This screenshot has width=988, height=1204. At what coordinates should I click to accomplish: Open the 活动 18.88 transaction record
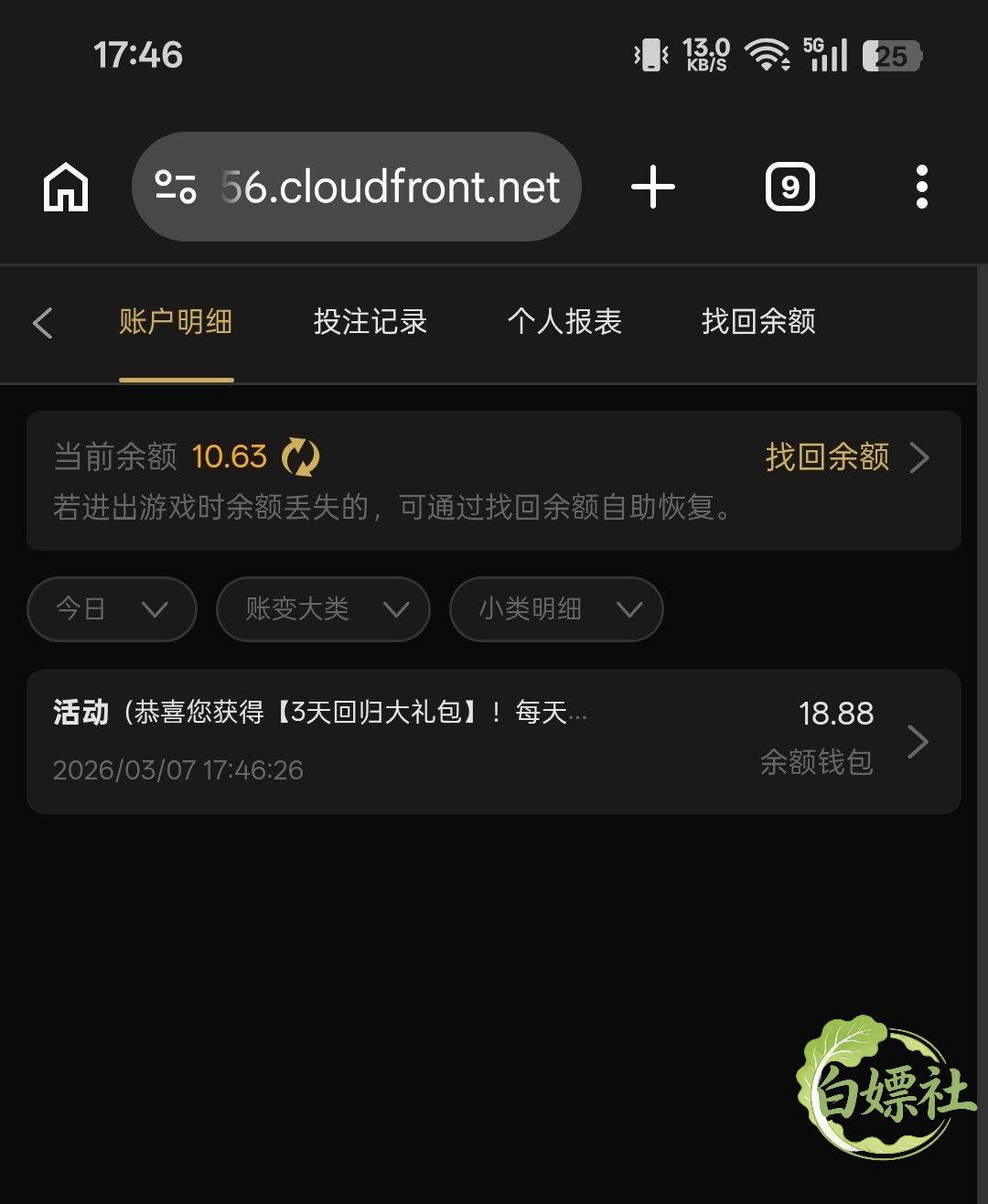click(x=494, y=742)
